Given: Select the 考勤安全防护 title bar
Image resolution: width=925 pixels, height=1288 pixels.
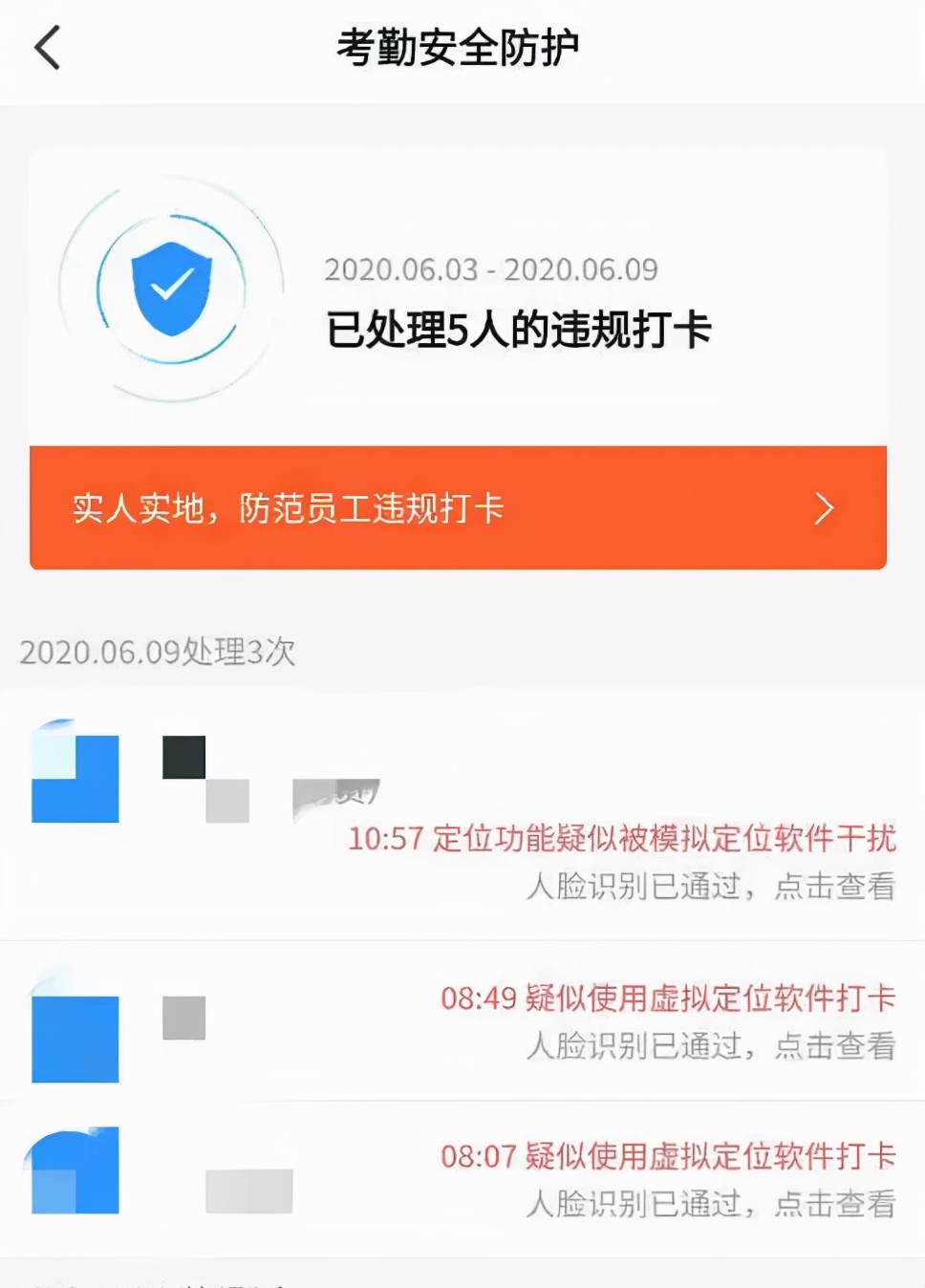Looking at the screenshot, I should point(462,46).
